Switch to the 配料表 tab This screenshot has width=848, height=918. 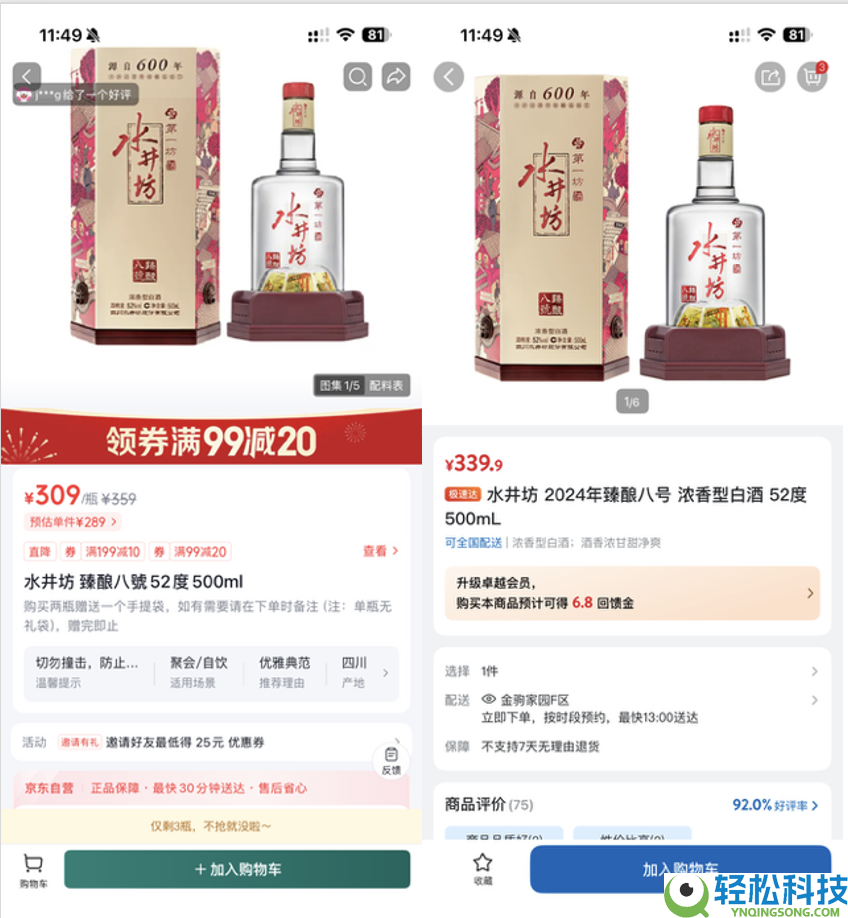(x=389, y=385)
